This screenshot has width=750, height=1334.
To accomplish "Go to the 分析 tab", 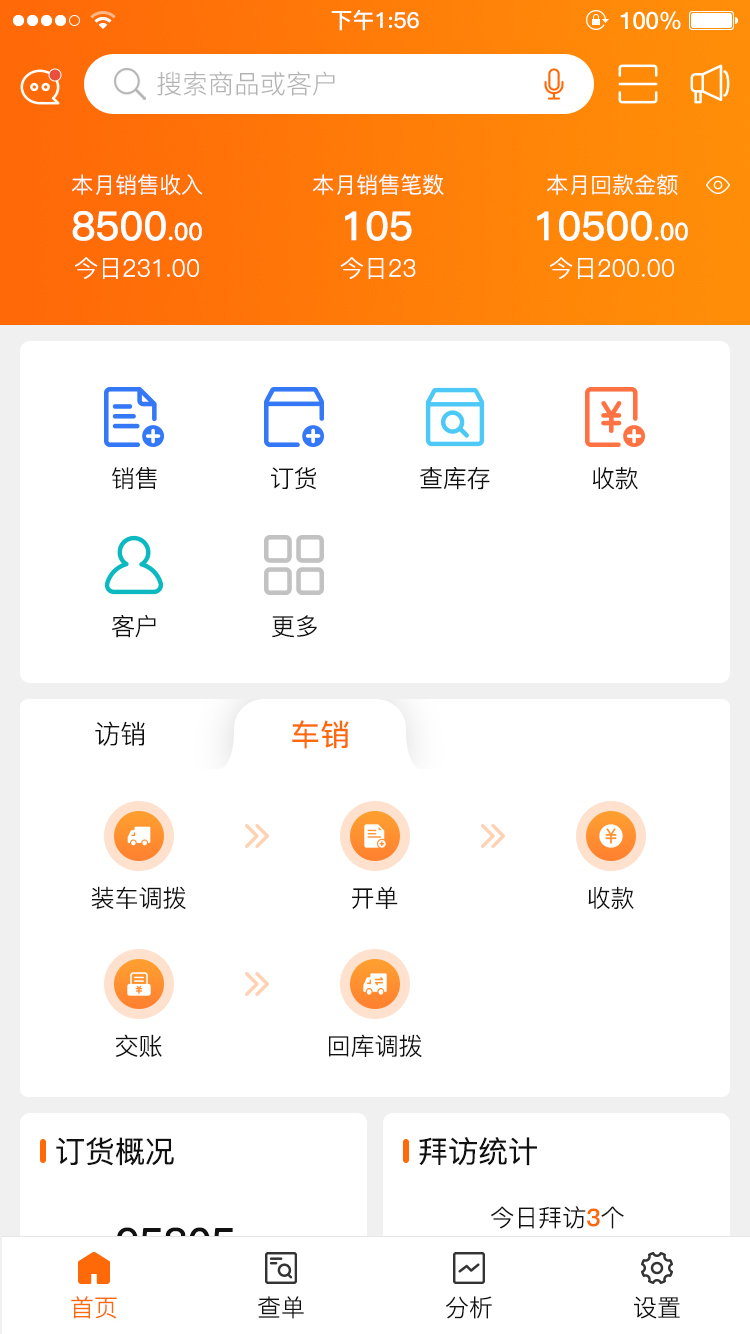I will pos(469,1285).
